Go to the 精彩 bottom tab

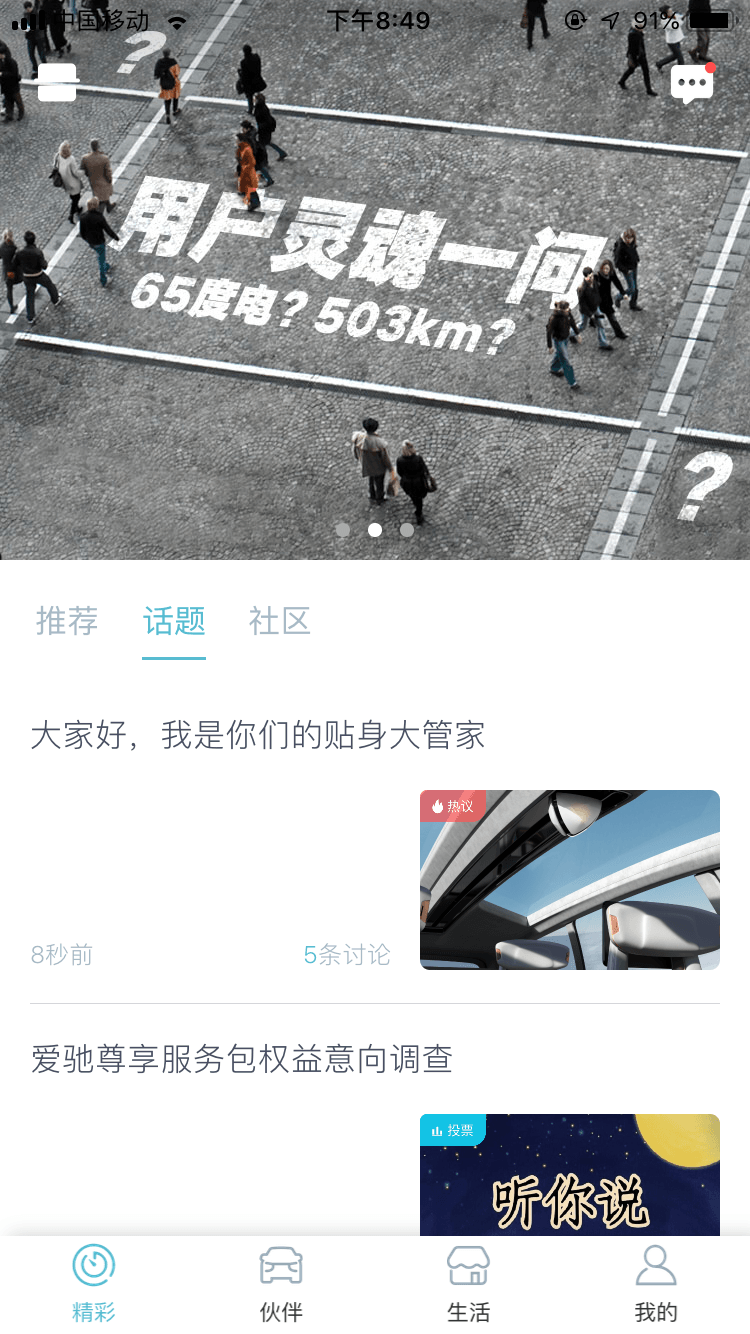(94, 1285)
